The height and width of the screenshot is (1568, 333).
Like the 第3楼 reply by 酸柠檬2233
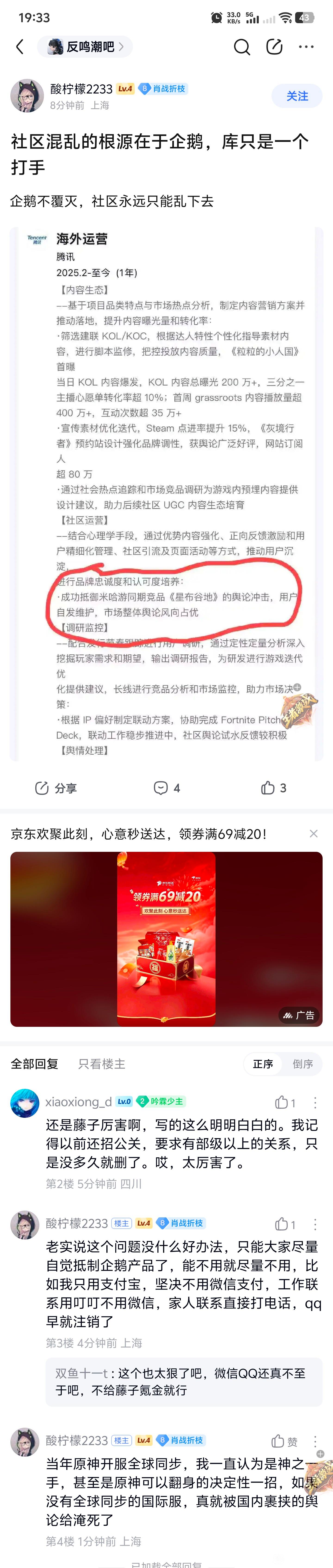coord(285,1224)
